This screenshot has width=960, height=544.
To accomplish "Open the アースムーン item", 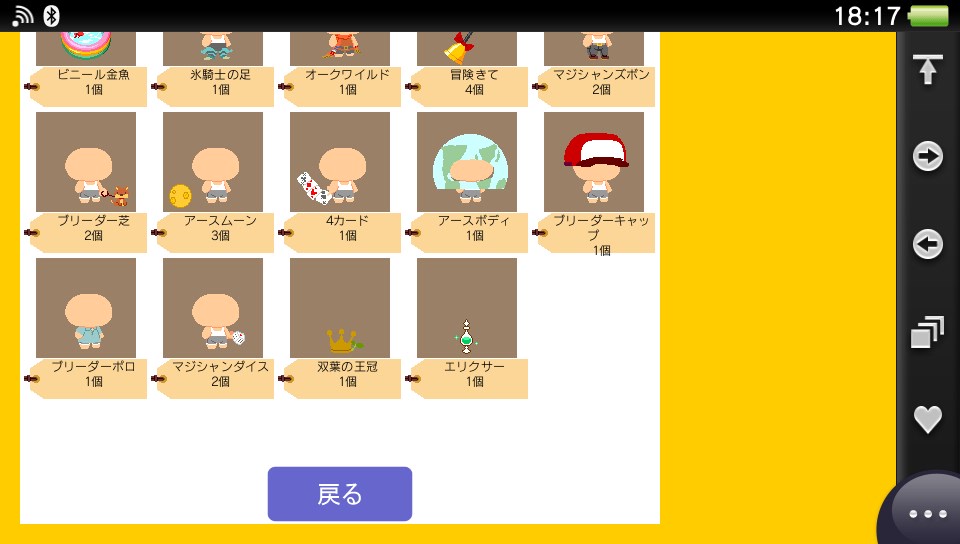I will point(213,162).
